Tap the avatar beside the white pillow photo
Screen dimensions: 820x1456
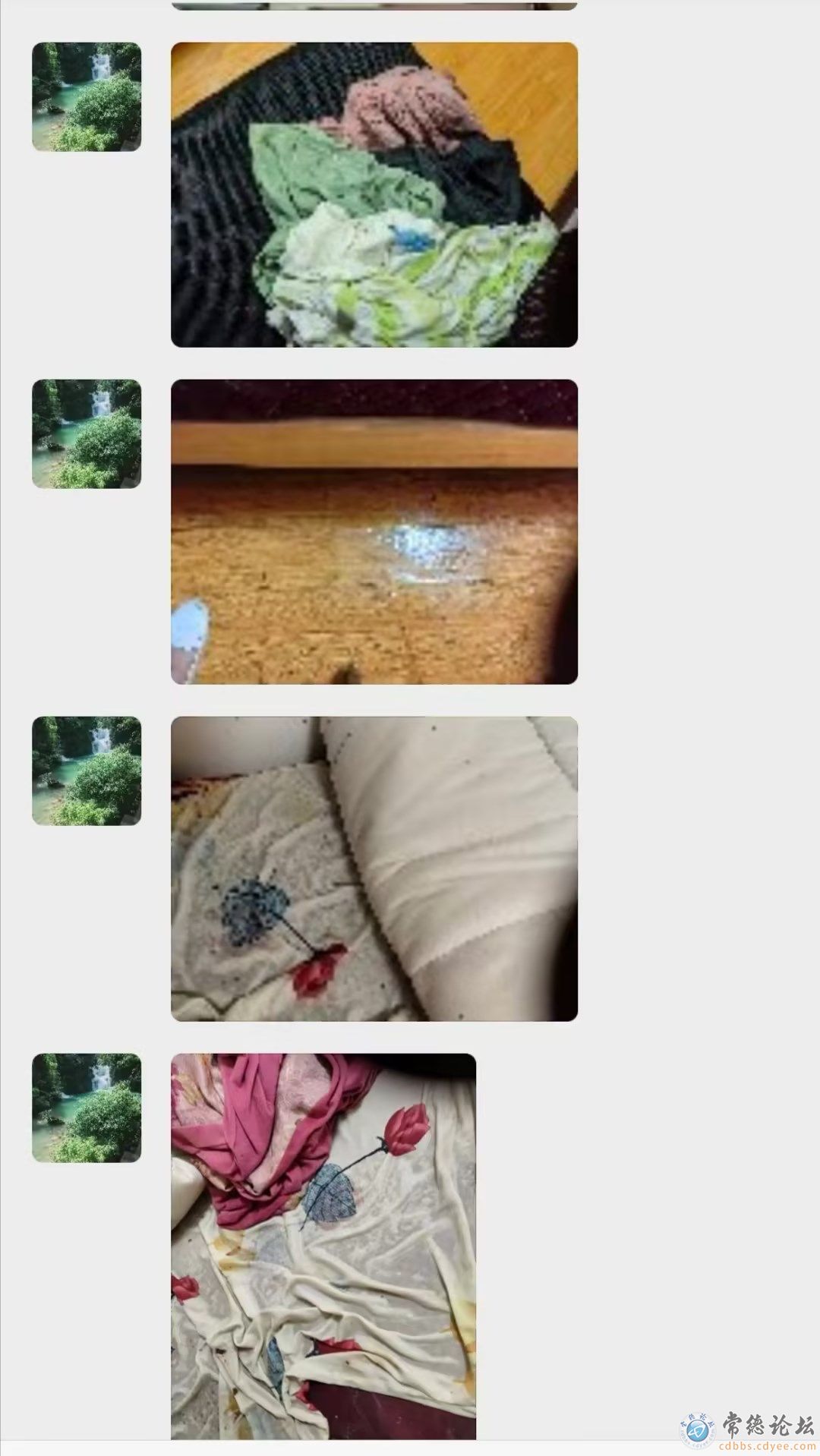coord(87,771)
